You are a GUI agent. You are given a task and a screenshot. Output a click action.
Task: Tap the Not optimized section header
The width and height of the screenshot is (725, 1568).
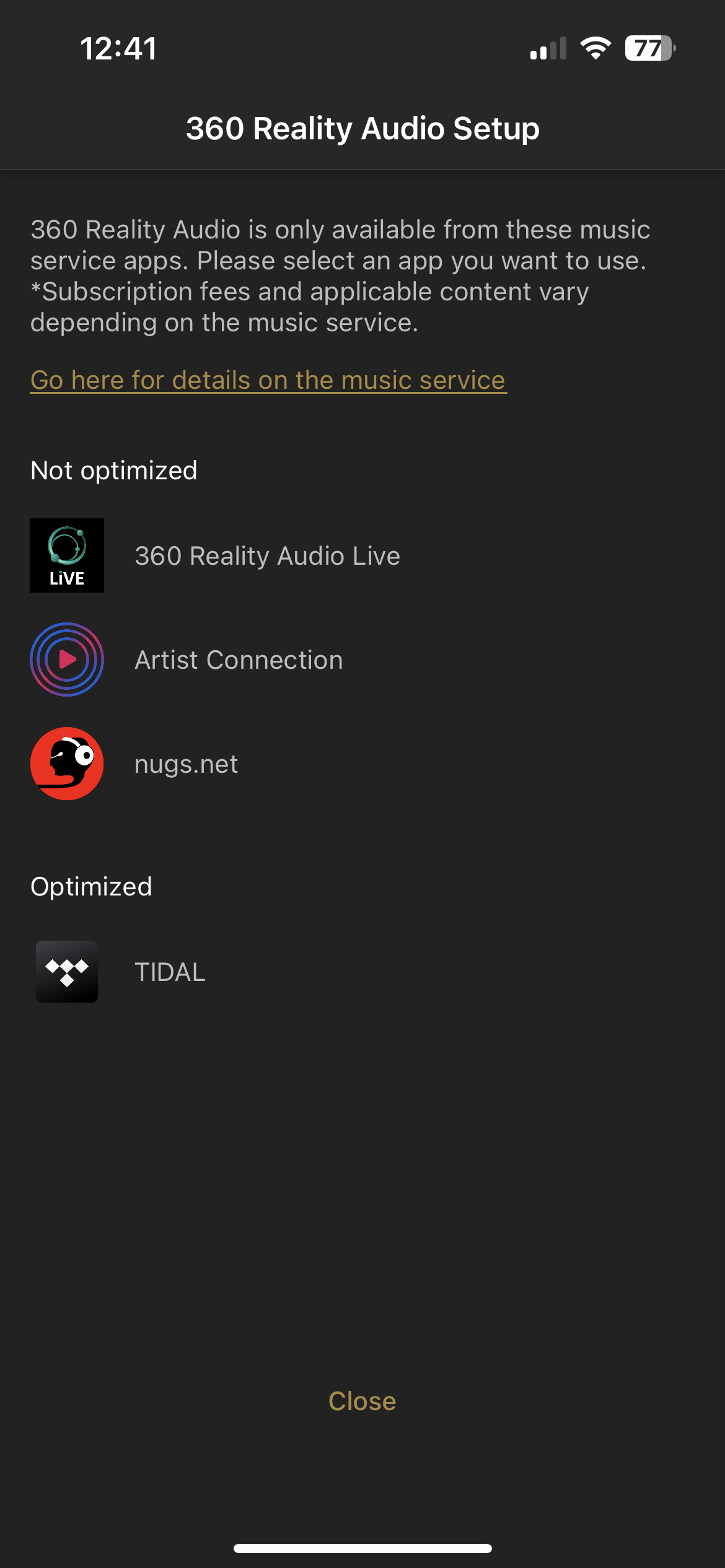(x=113, y=469)
